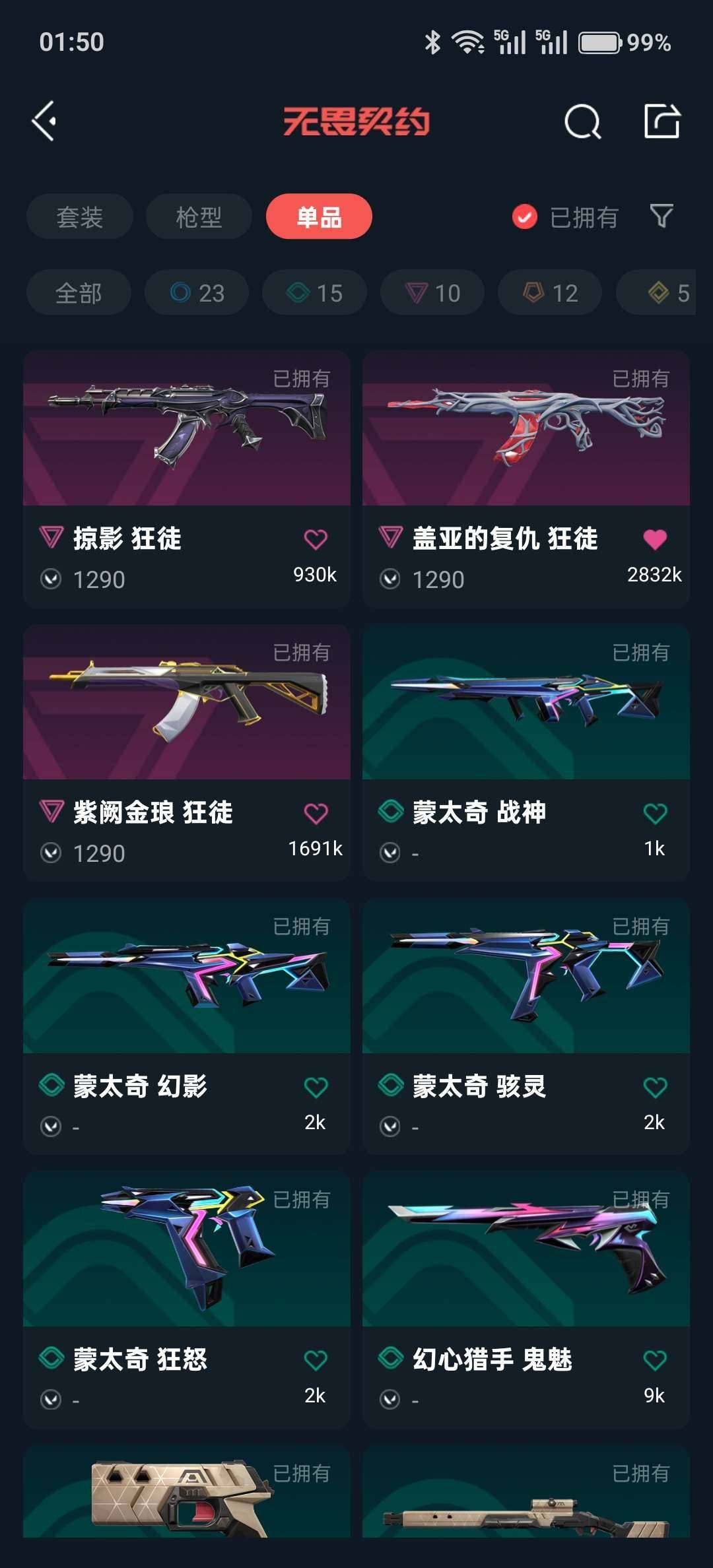The height and width of the screenshot is (1568, 713).
Task: Like the 幻心猎手 鬼魅 skin
Action: point(655,1360)
